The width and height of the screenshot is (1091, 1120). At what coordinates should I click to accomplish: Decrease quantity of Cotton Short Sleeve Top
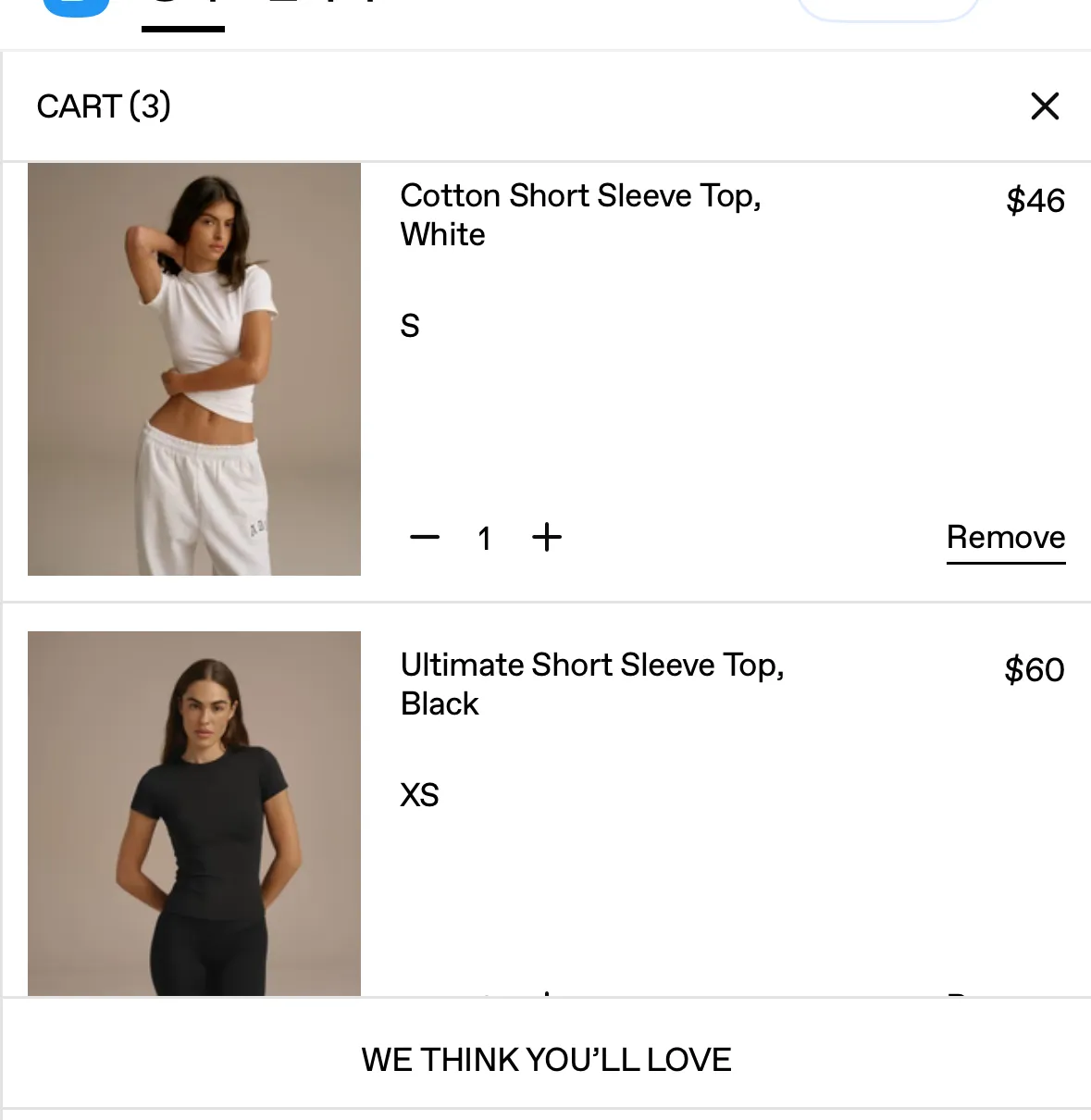coord(425,537)
